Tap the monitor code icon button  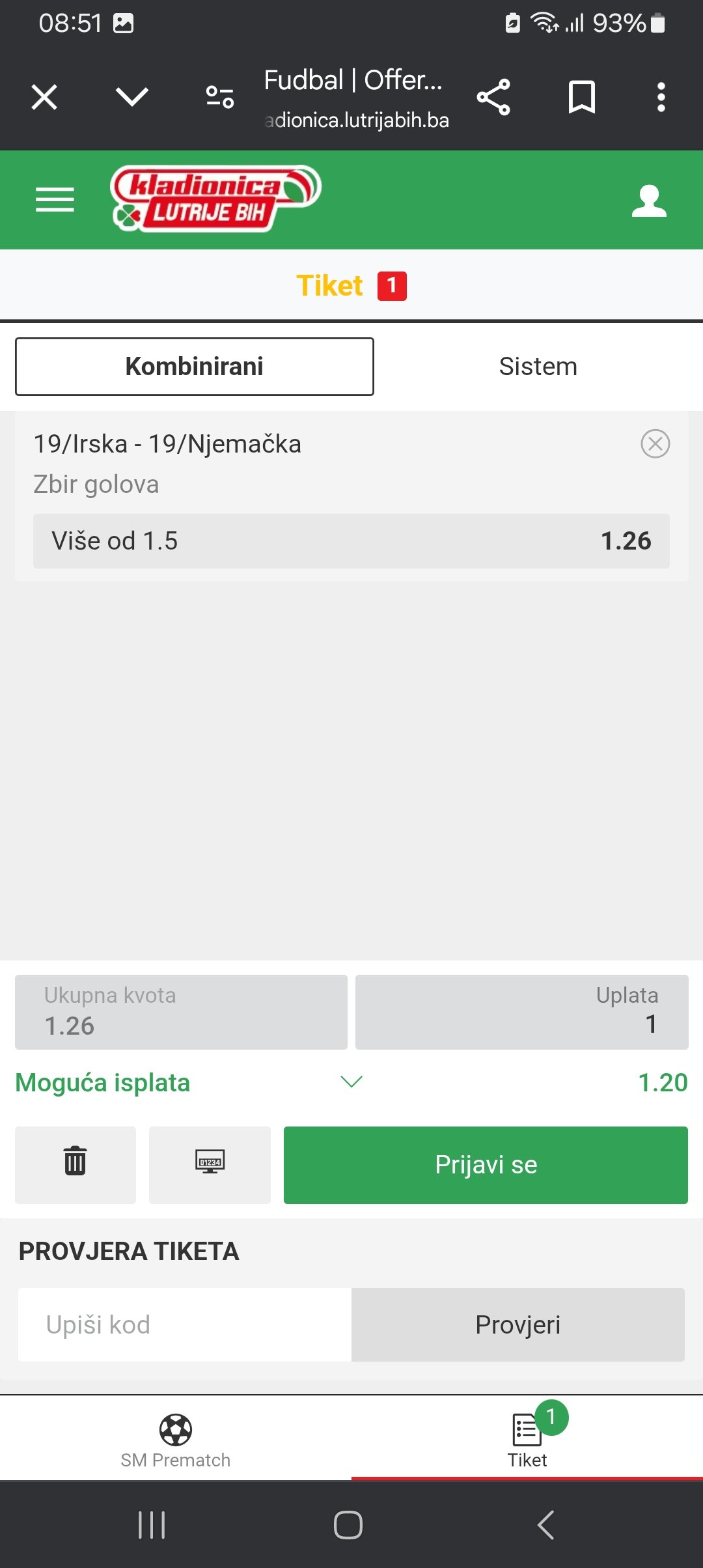coord(210,1165)
